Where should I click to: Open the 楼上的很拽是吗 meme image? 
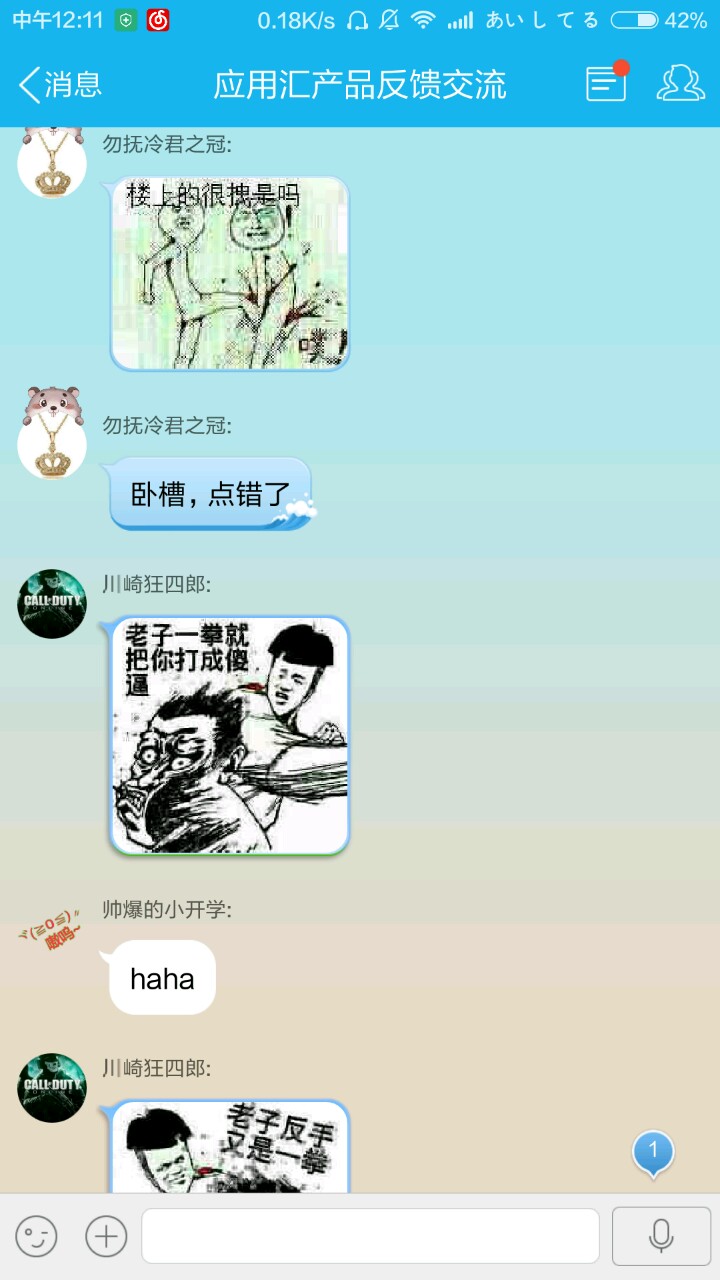tap(229, 273)
